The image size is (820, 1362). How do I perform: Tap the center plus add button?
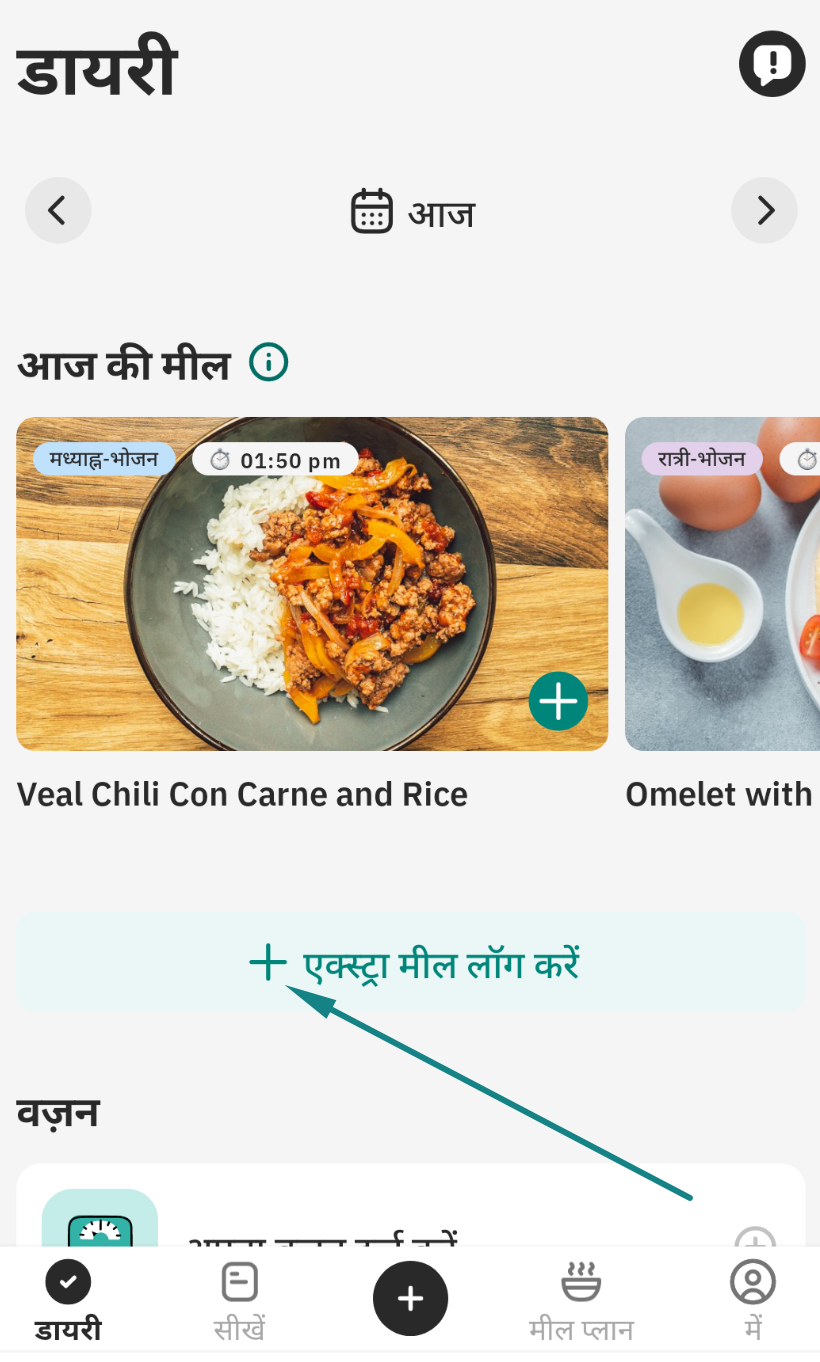410,1299
